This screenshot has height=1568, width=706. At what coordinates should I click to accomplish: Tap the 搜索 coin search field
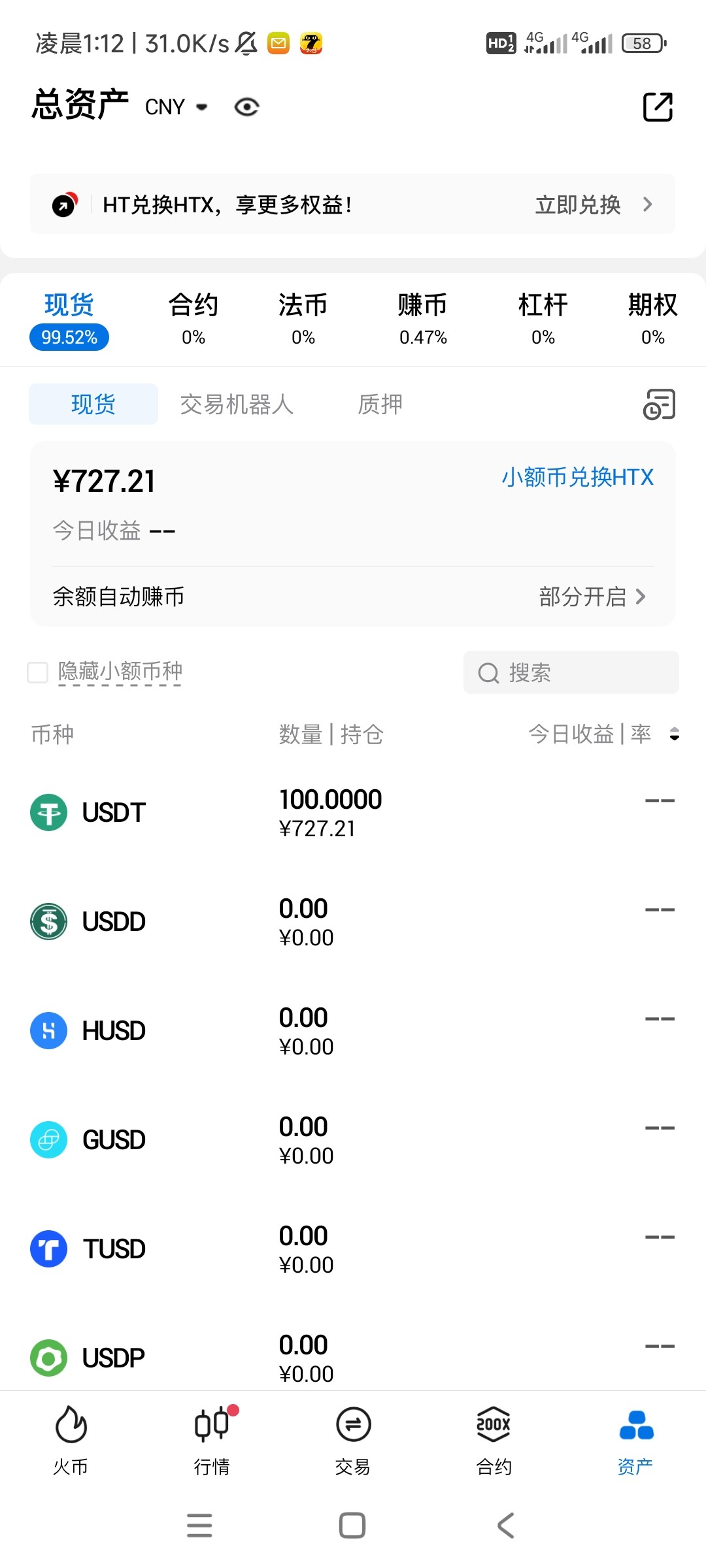click(x=571, y=672)
